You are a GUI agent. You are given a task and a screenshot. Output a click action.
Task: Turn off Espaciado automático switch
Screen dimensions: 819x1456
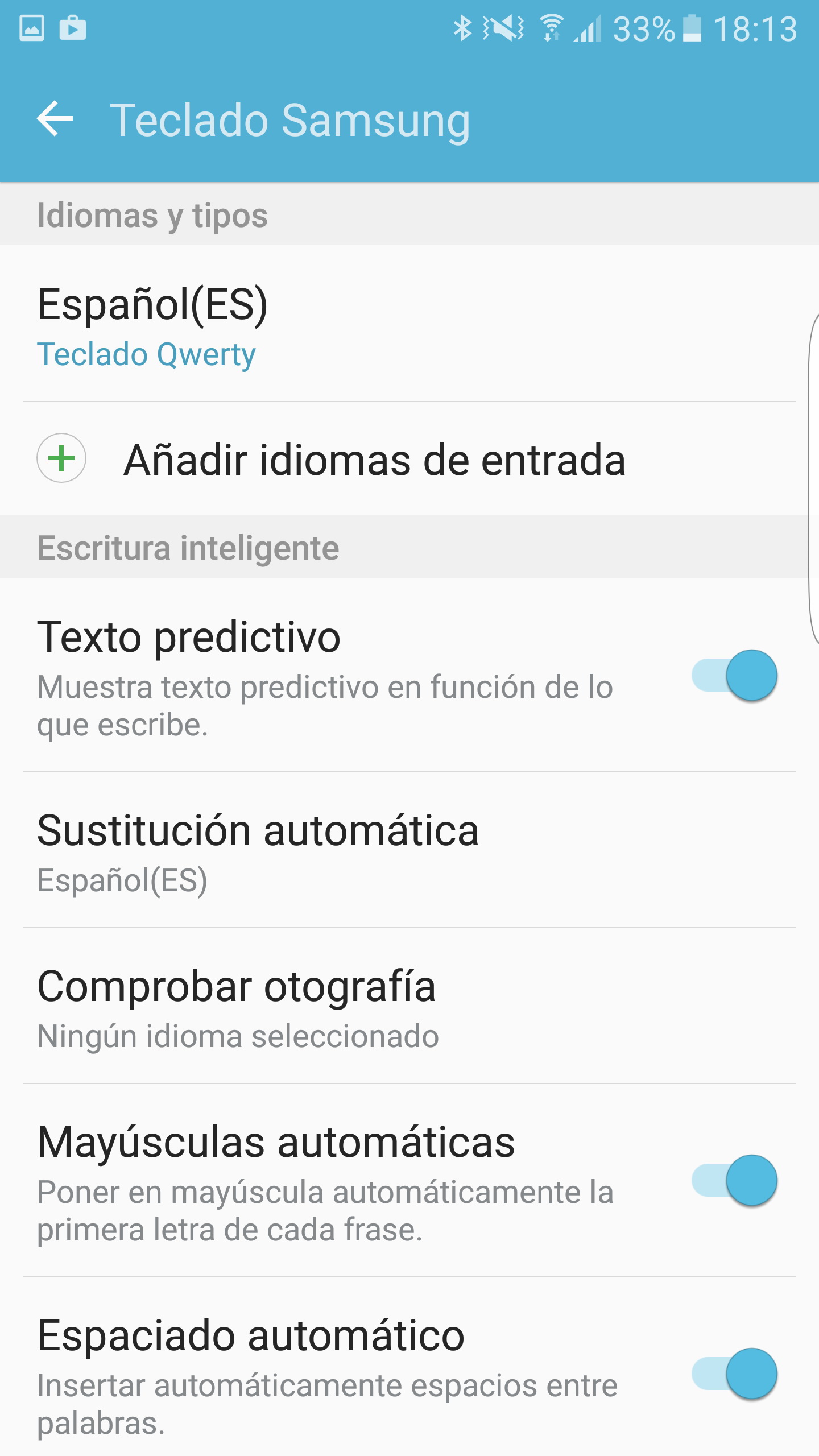735,1374
